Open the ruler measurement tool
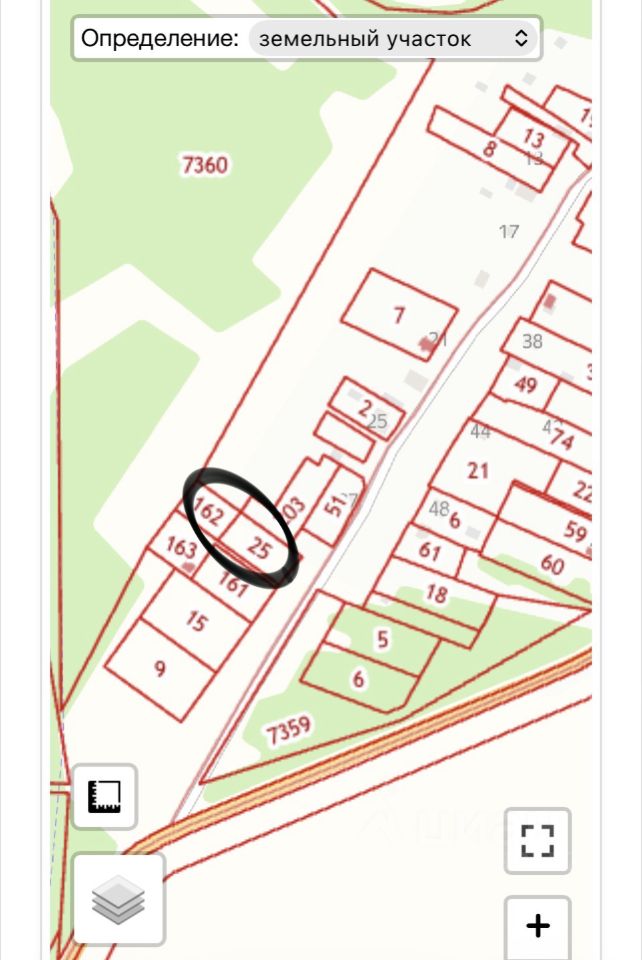 click(x=104, y=797)
